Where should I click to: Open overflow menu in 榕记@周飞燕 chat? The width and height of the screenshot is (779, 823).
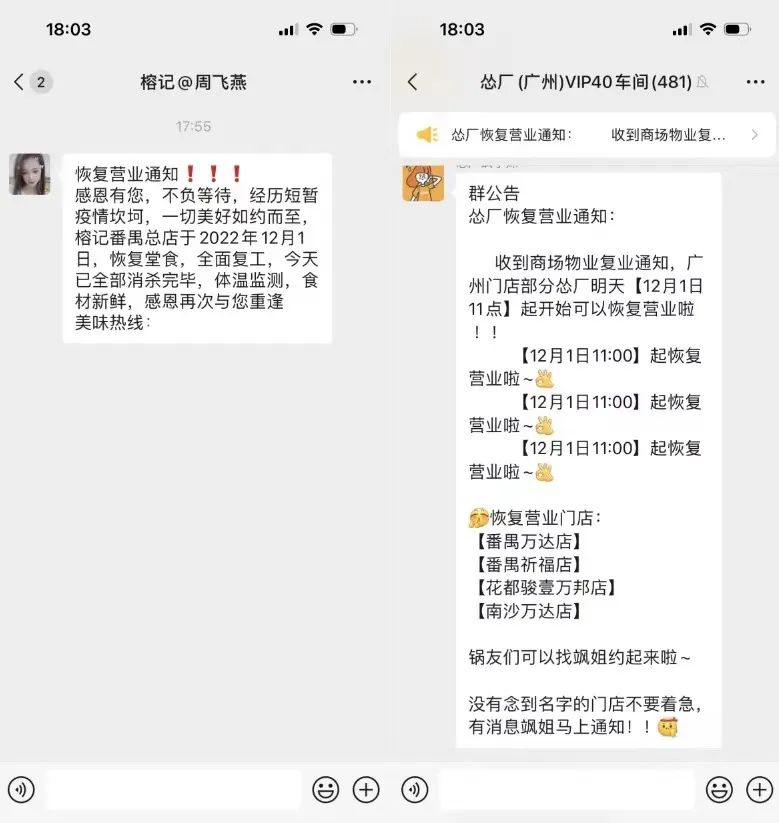coord(362,82)
